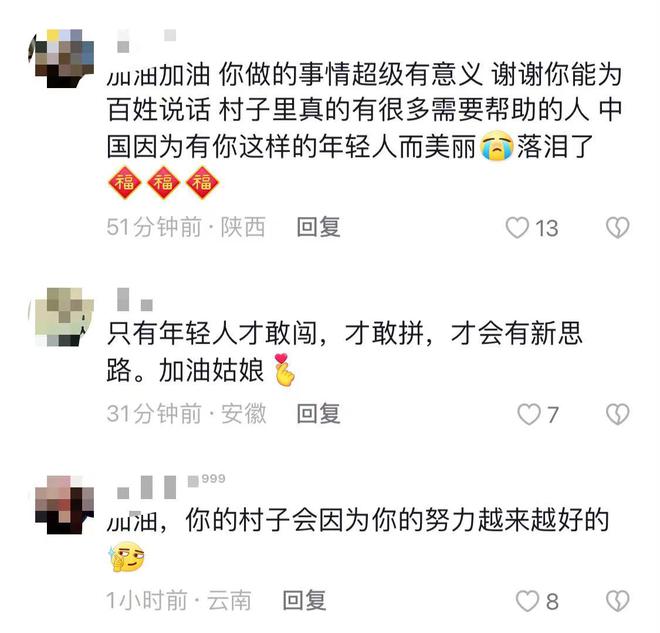
Task: Reply to the comment posted 31分钟前 from 安徽
Action: point(318,412)
